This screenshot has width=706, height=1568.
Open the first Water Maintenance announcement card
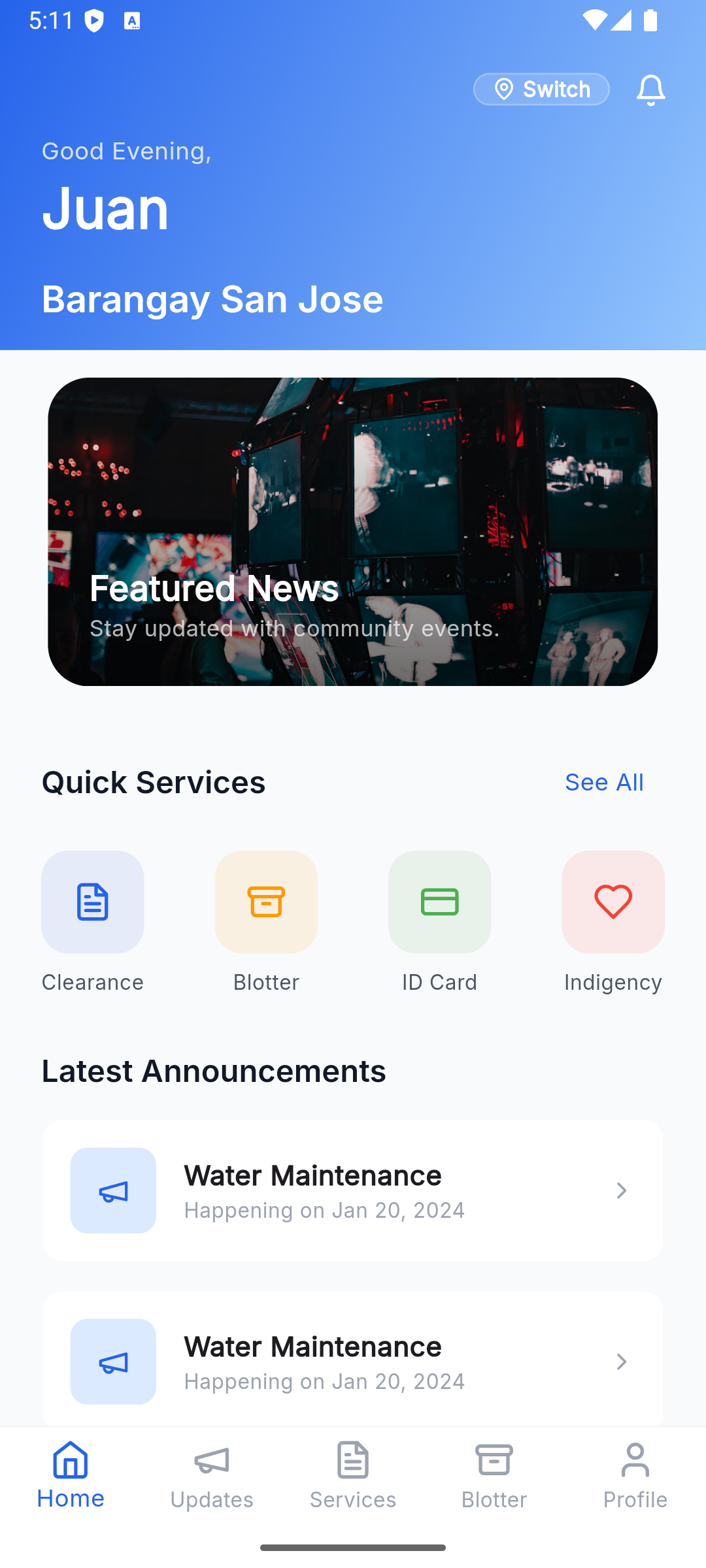[353, 1190]
